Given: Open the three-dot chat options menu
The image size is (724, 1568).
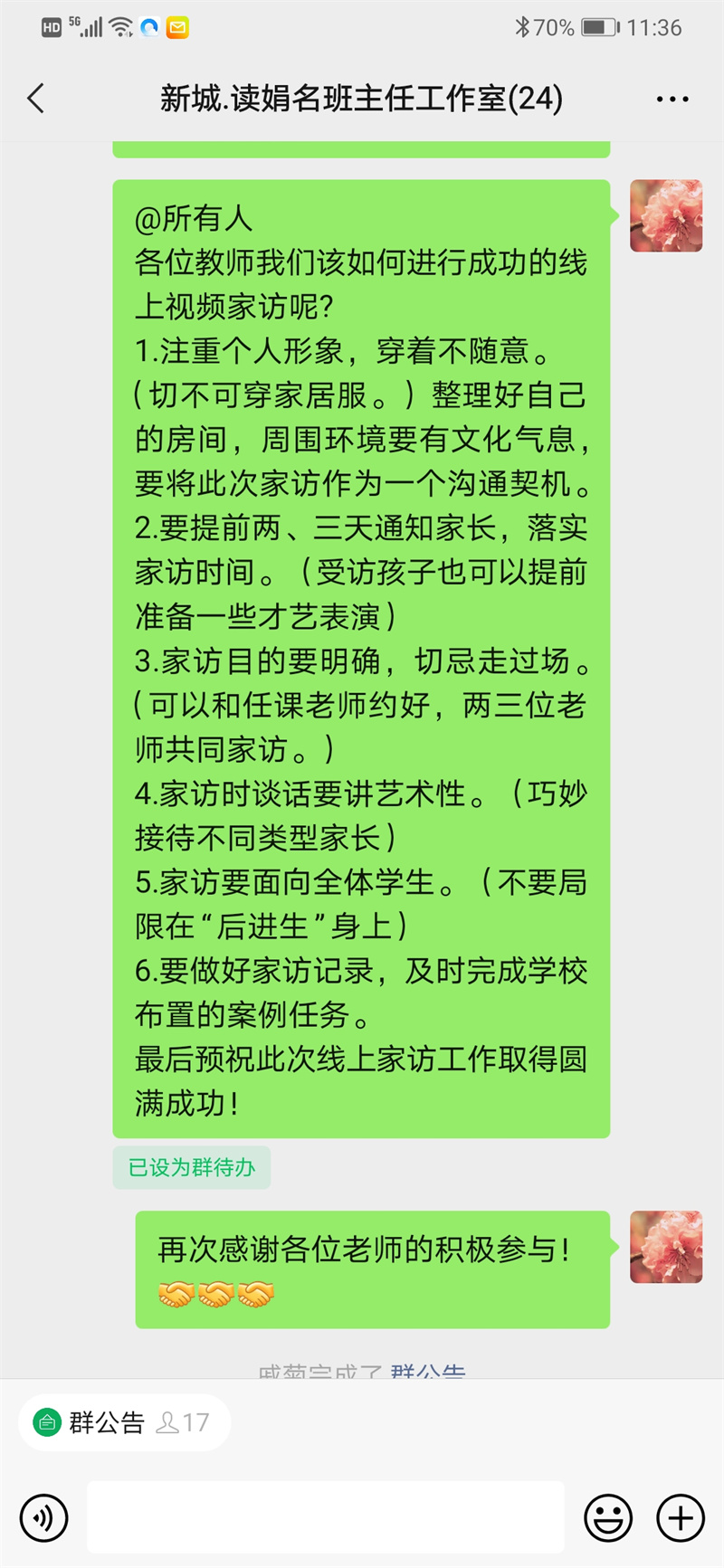Looking at the screenshot, I should click(672, 99).
